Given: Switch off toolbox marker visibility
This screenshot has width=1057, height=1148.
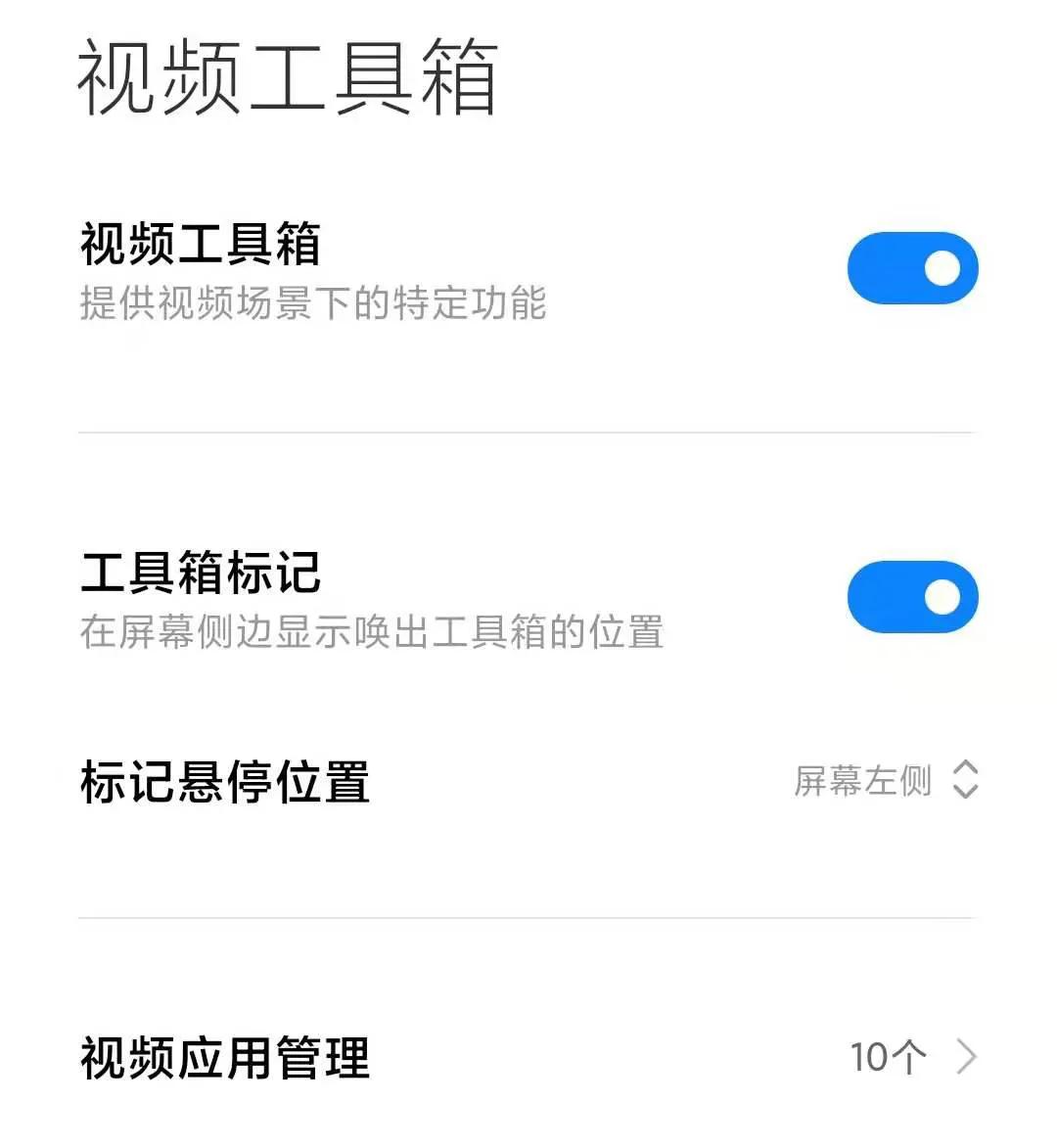Looking at the screenshot, I should point(911,596).
